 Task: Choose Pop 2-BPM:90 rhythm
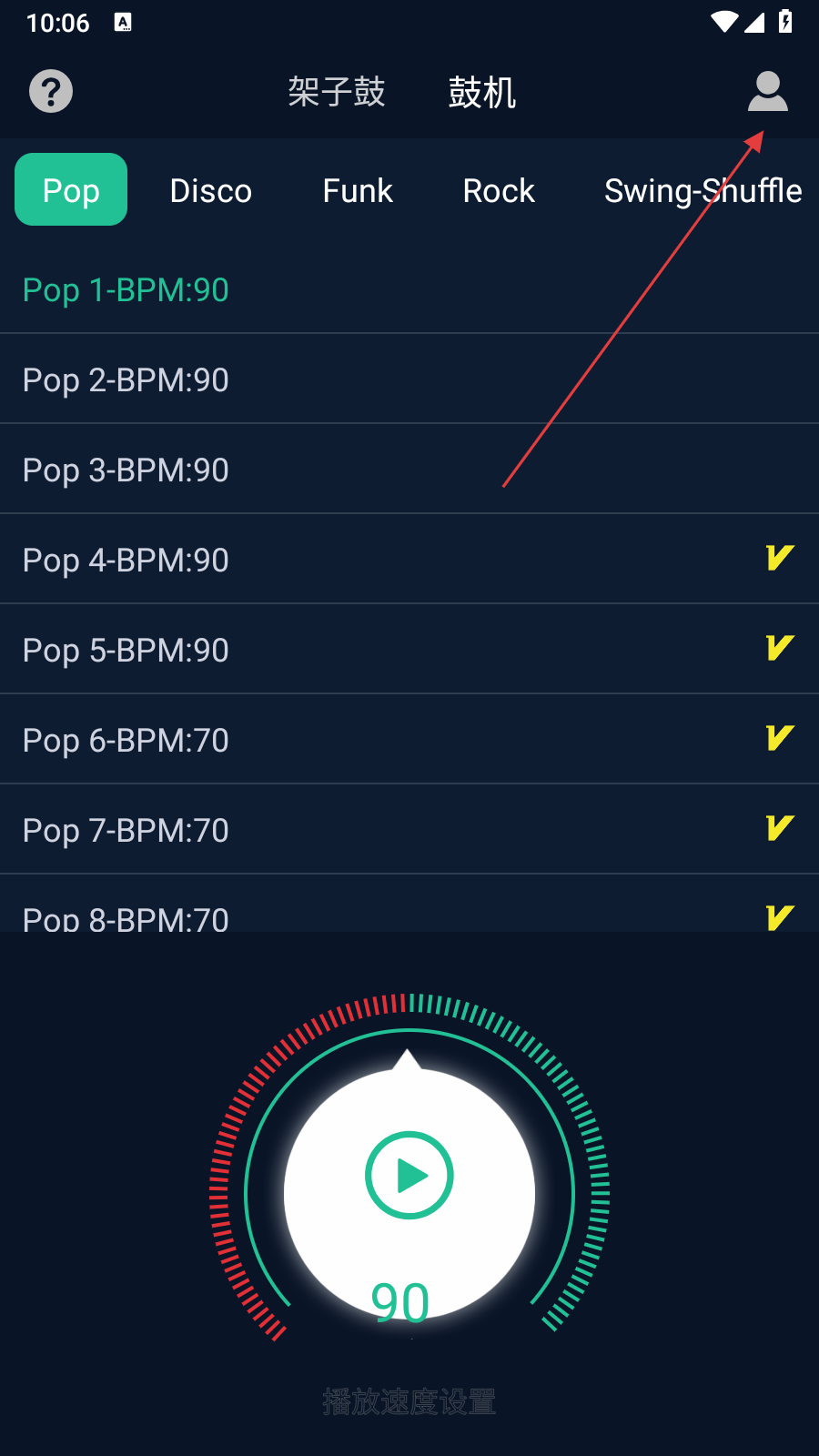click(x=409, y=379)
